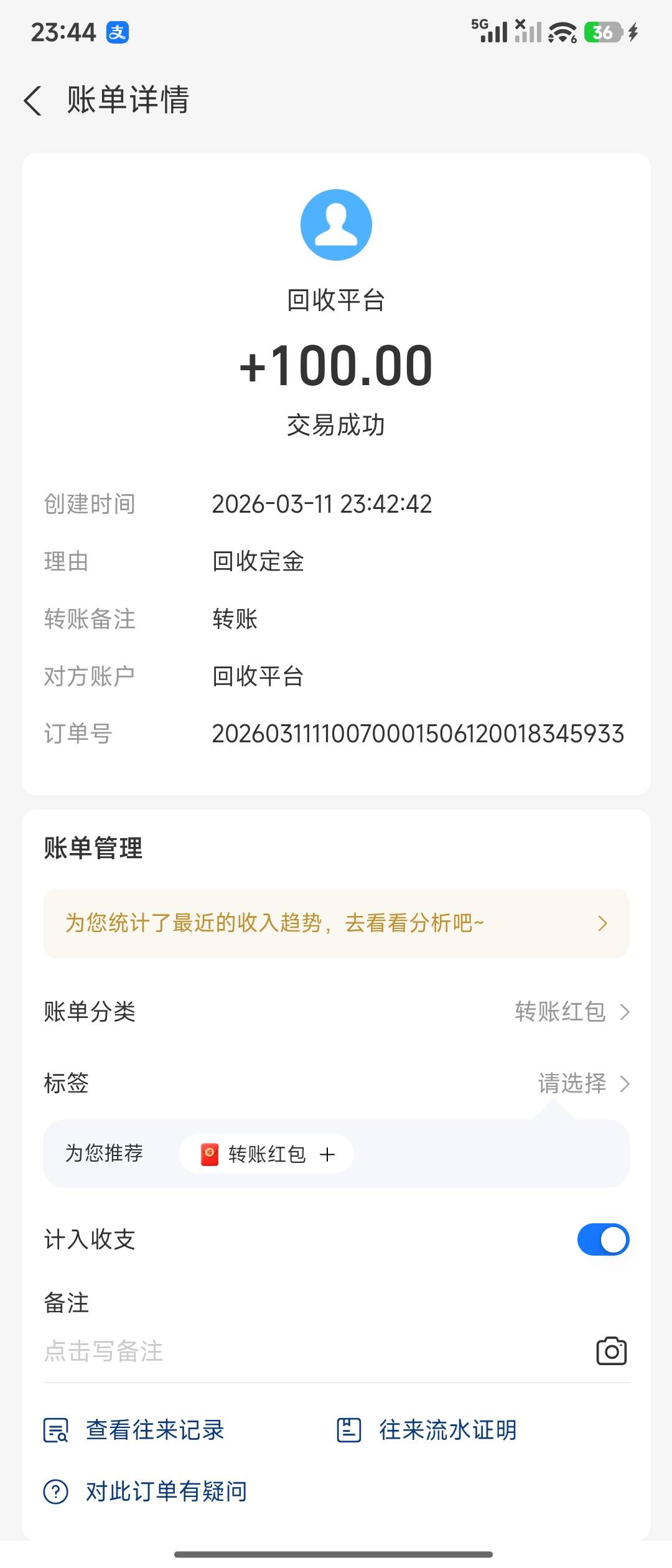This screenshot has height=1568, width=672.
Task: Open 往来流水证明
Action: click(x=426, y=1430)
